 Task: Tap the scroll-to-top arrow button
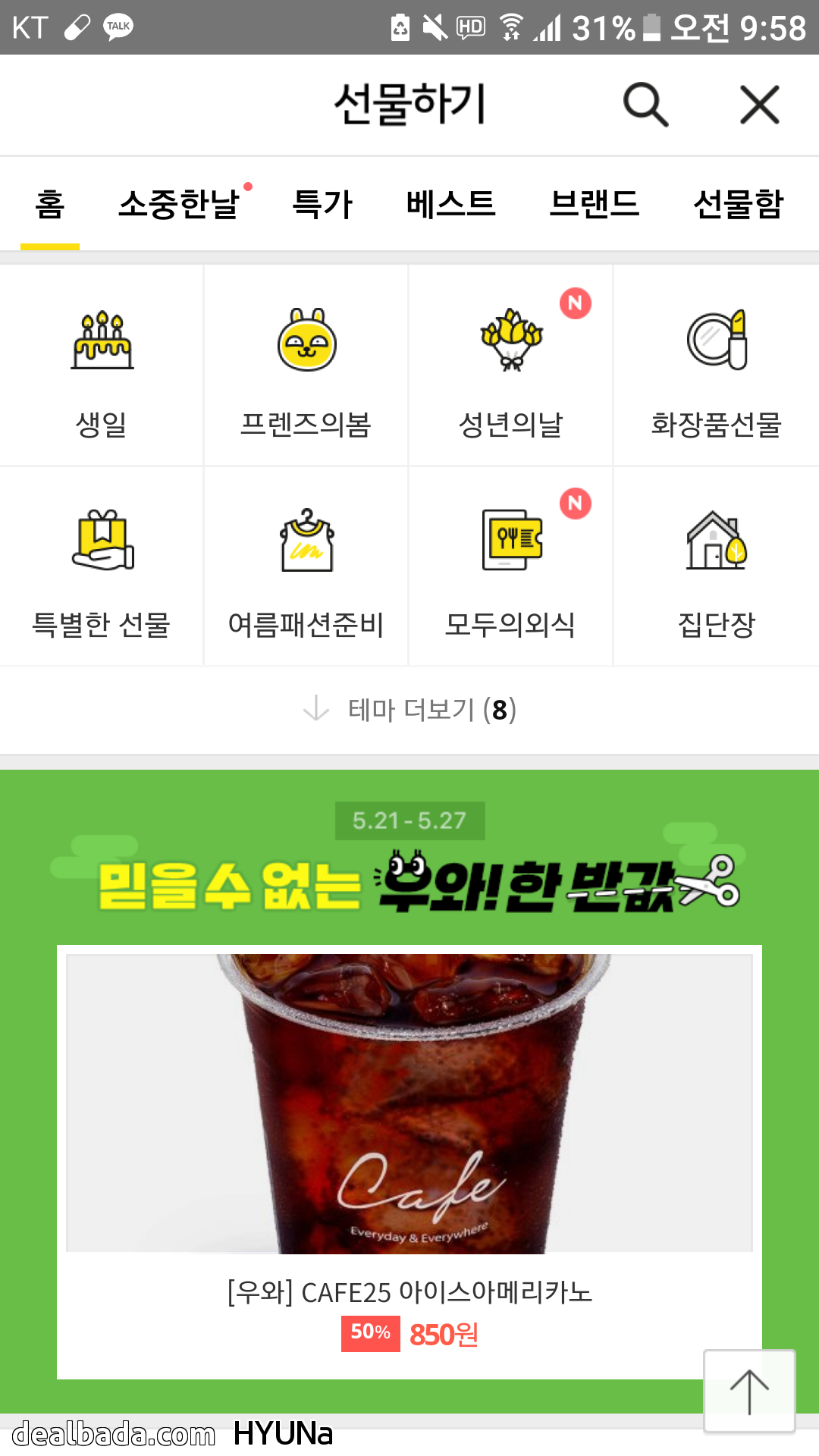[749, 1392]
